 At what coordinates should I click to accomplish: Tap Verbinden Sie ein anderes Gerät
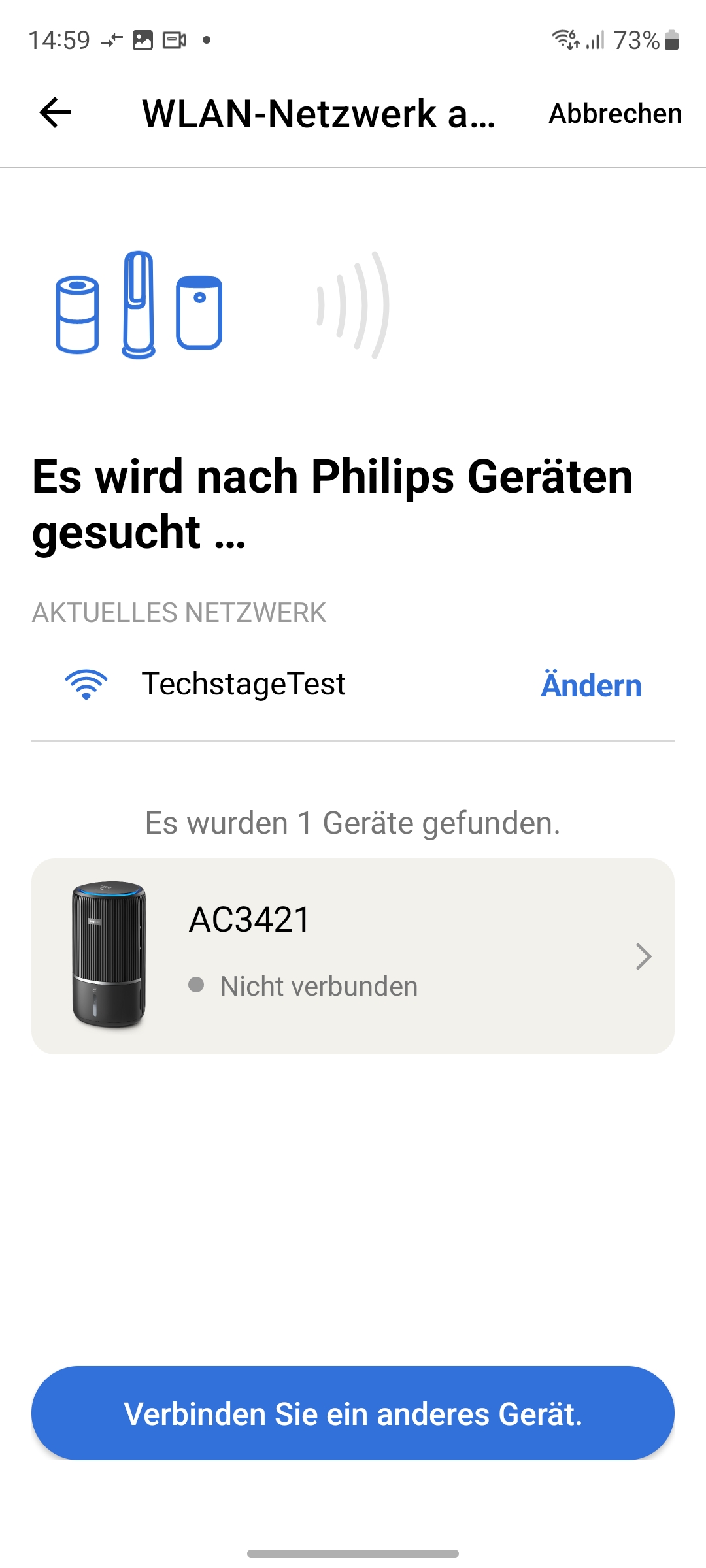click(x=353, y=1413)
